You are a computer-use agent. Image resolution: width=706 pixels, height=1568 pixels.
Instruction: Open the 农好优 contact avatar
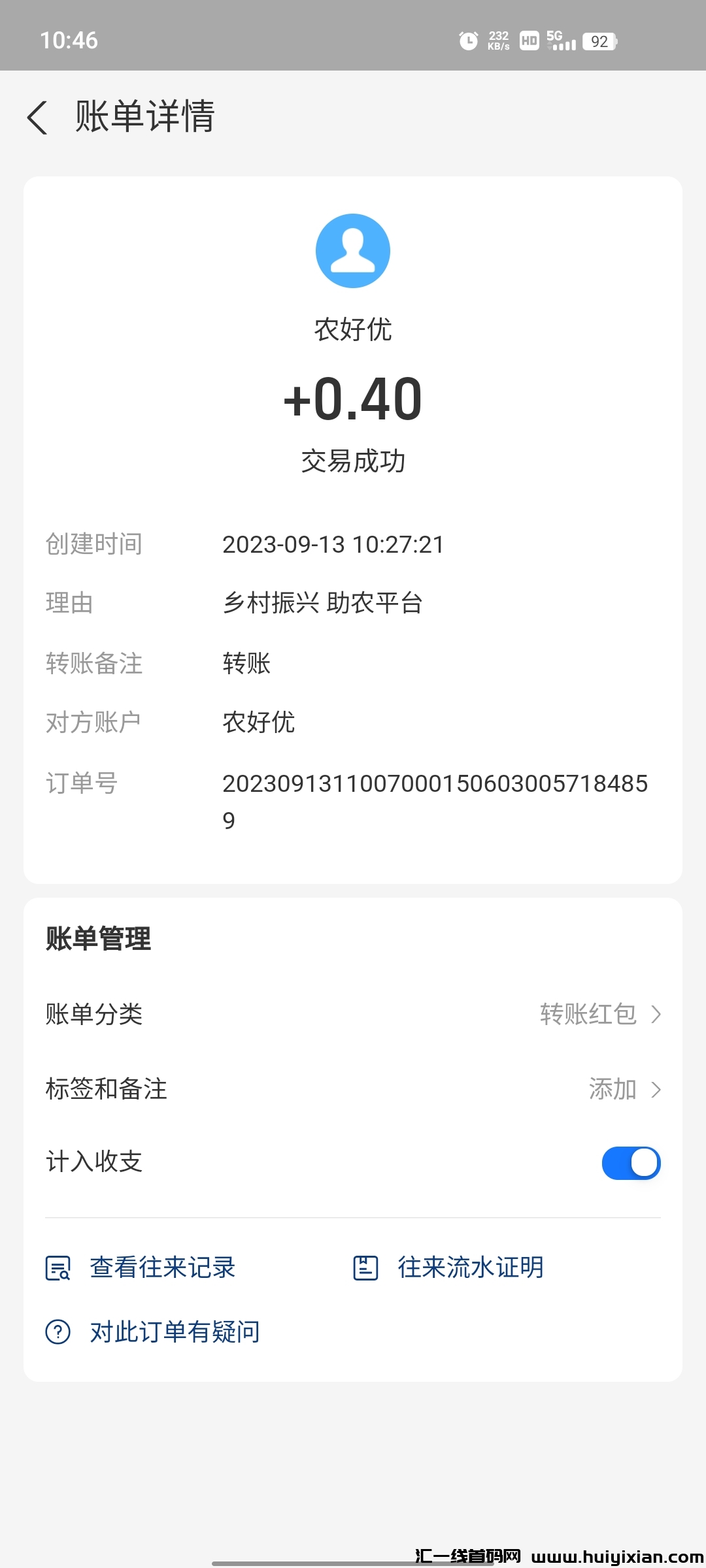click(353, 250)
